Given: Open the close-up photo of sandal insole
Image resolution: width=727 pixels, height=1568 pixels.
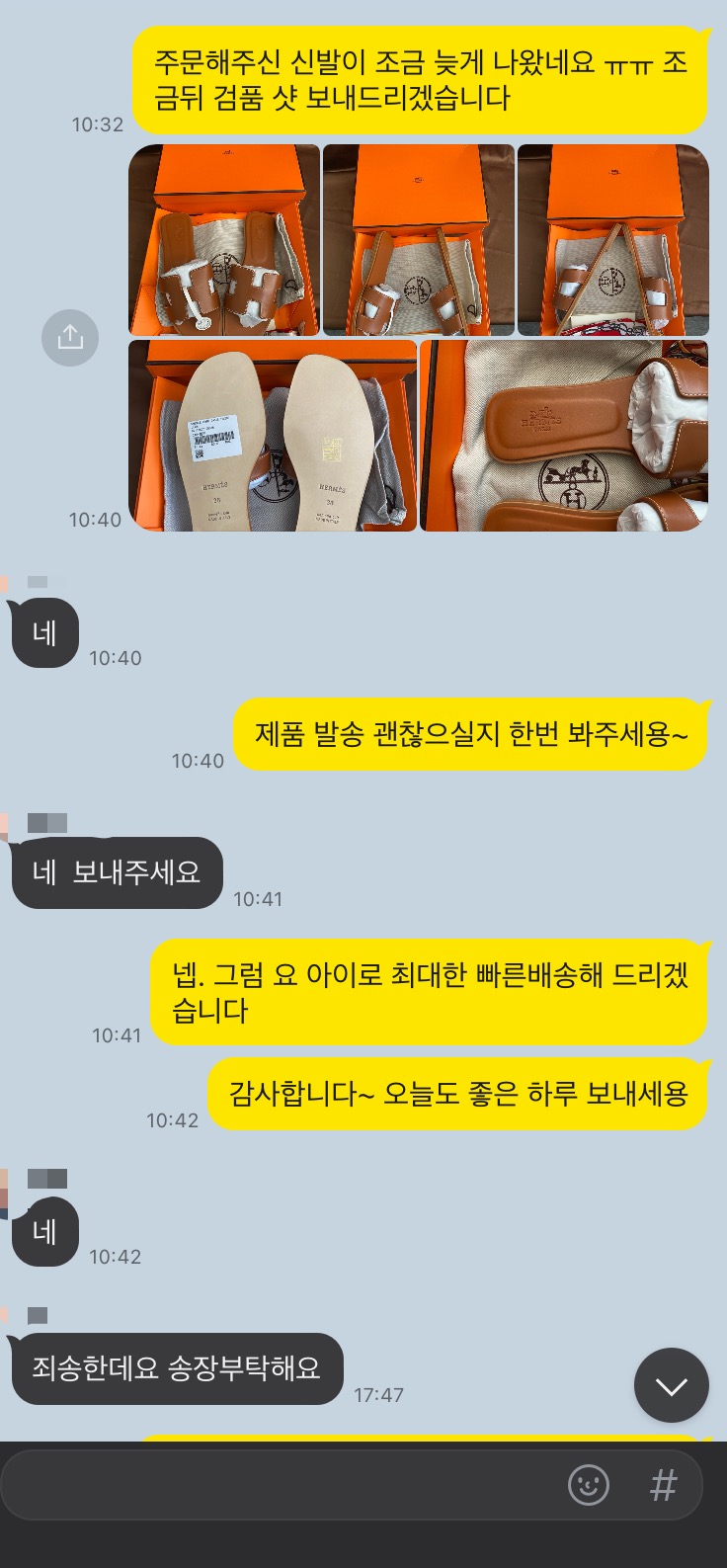Looking at the screenshot, I should pyautogui.click(x=564, y=436).
